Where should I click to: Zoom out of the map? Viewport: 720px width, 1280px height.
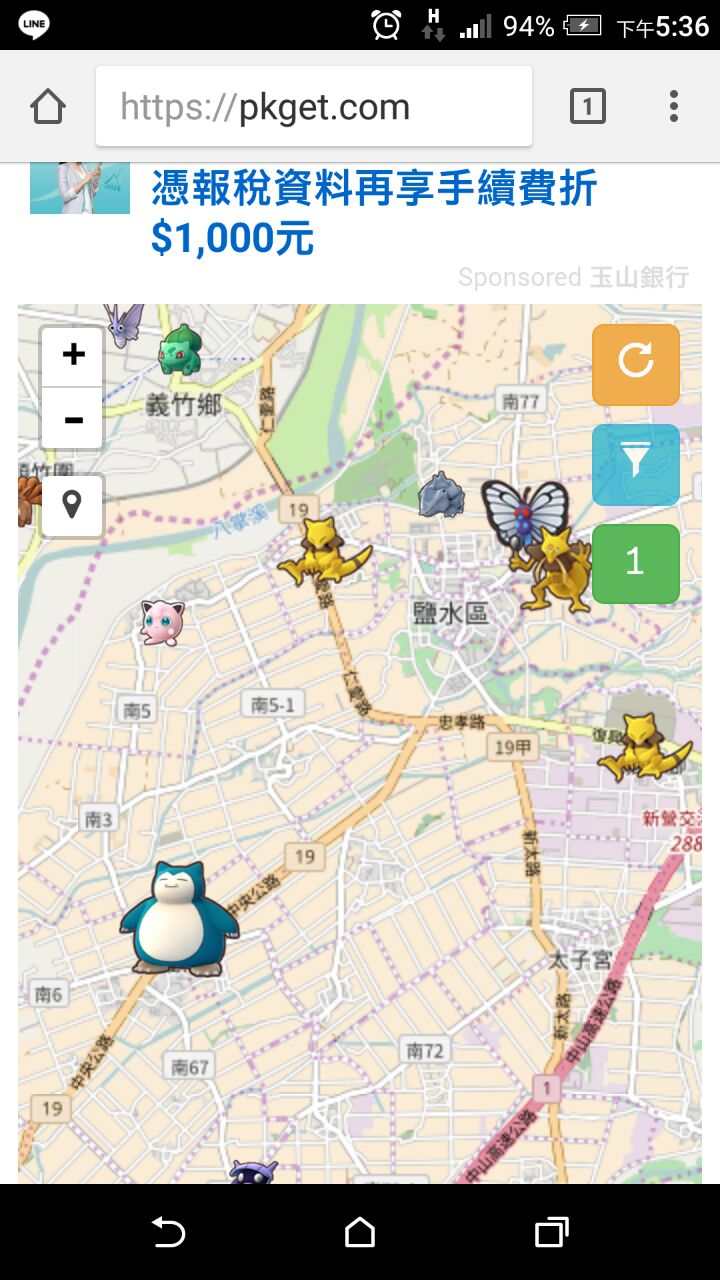point(73,419)
